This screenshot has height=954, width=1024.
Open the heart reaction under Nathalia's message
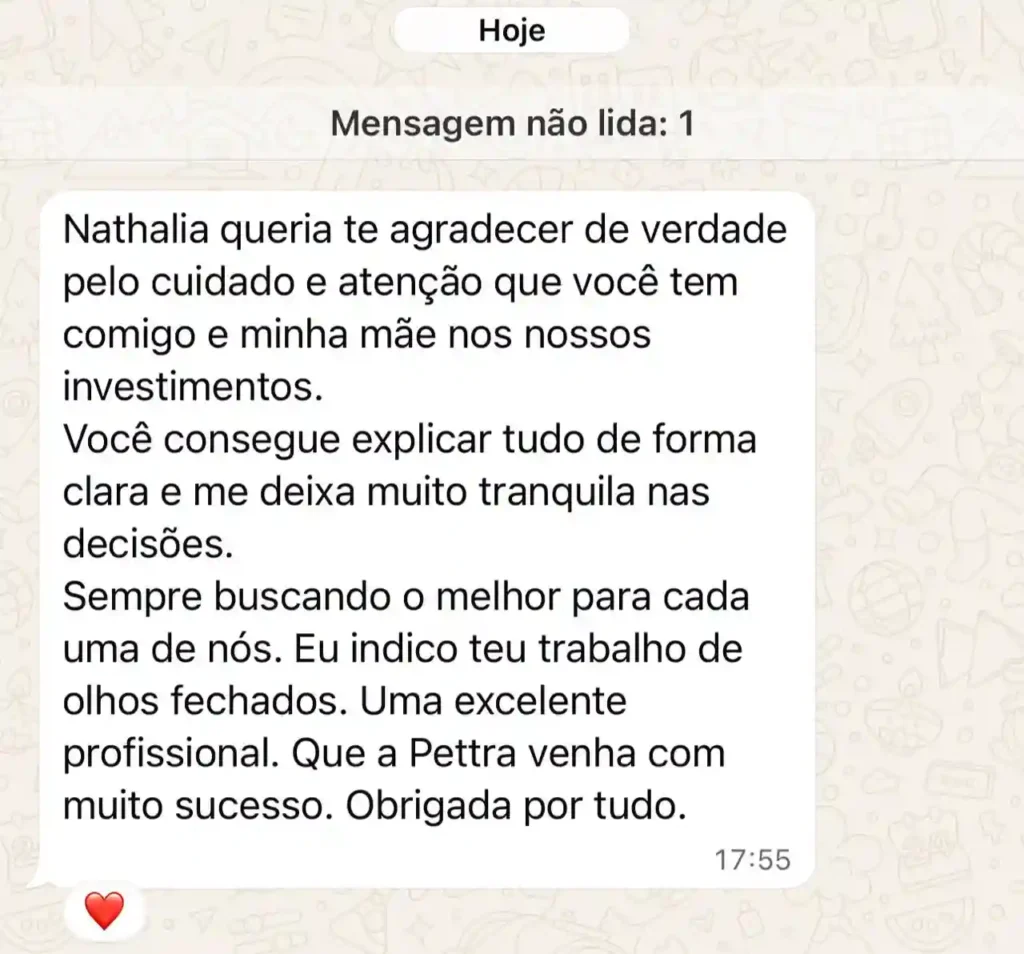point(103,910)
